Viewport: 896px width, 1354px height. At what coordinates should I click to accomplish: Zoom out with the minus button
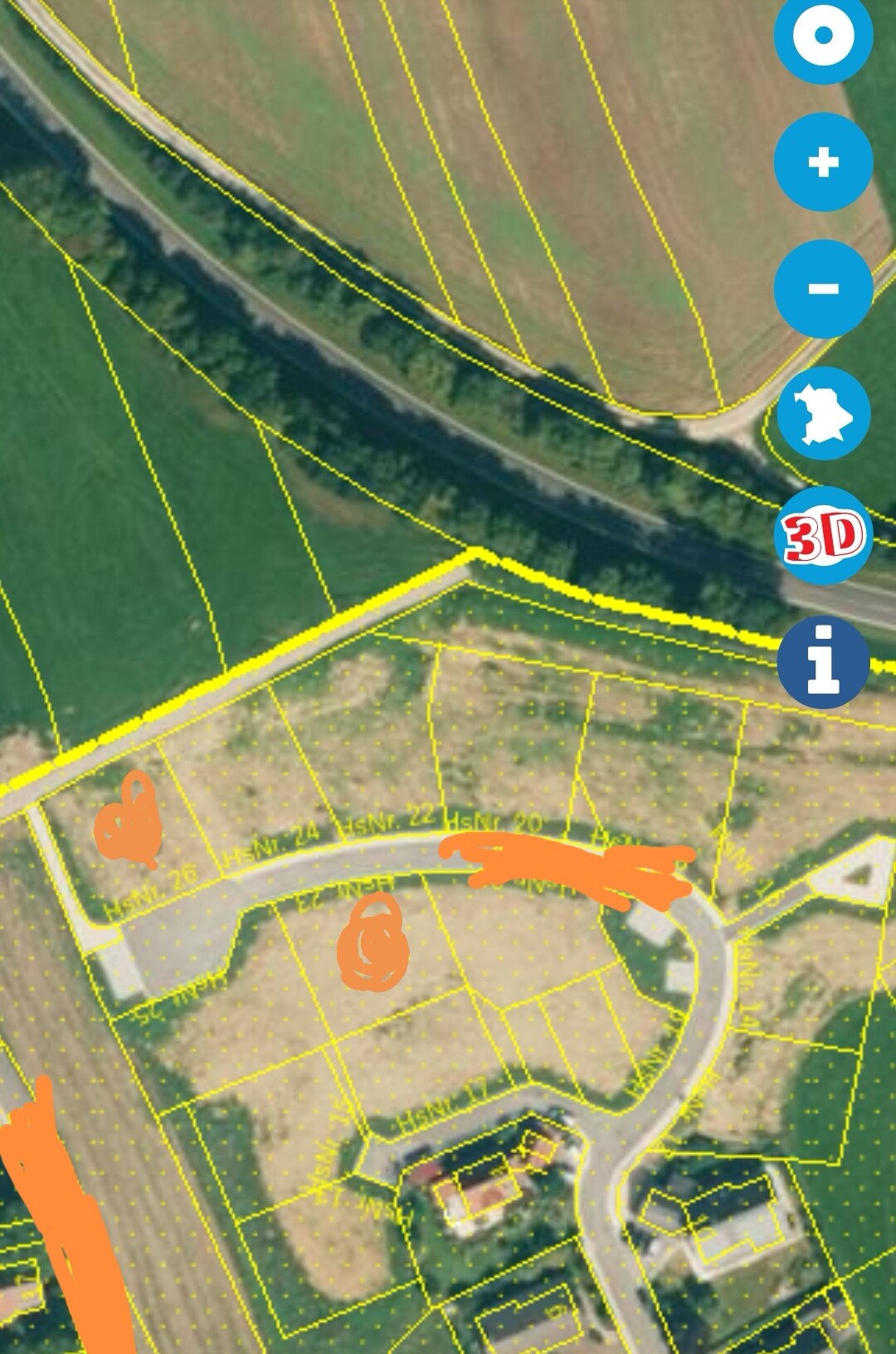pos(823,289)
